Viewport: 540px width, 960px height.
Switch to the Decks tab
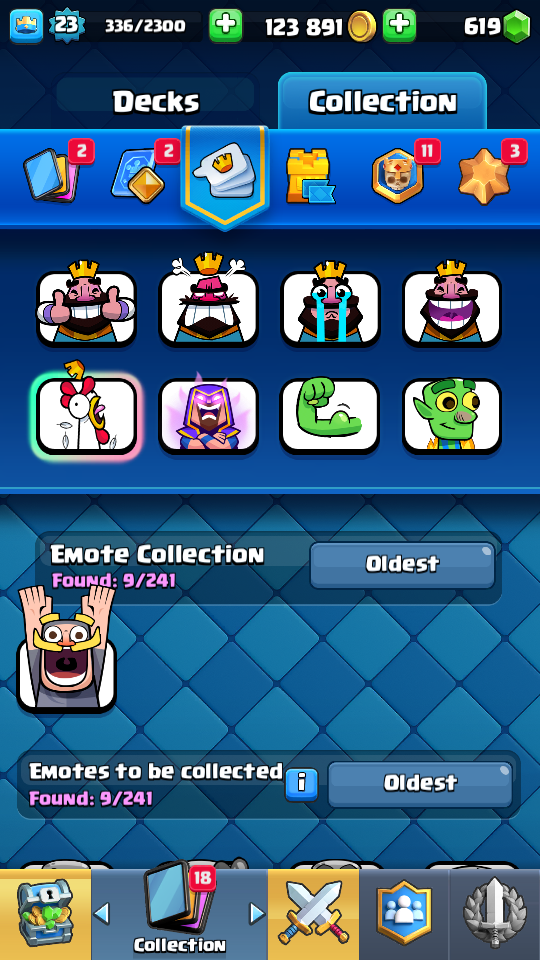click(x=156, y=101)
